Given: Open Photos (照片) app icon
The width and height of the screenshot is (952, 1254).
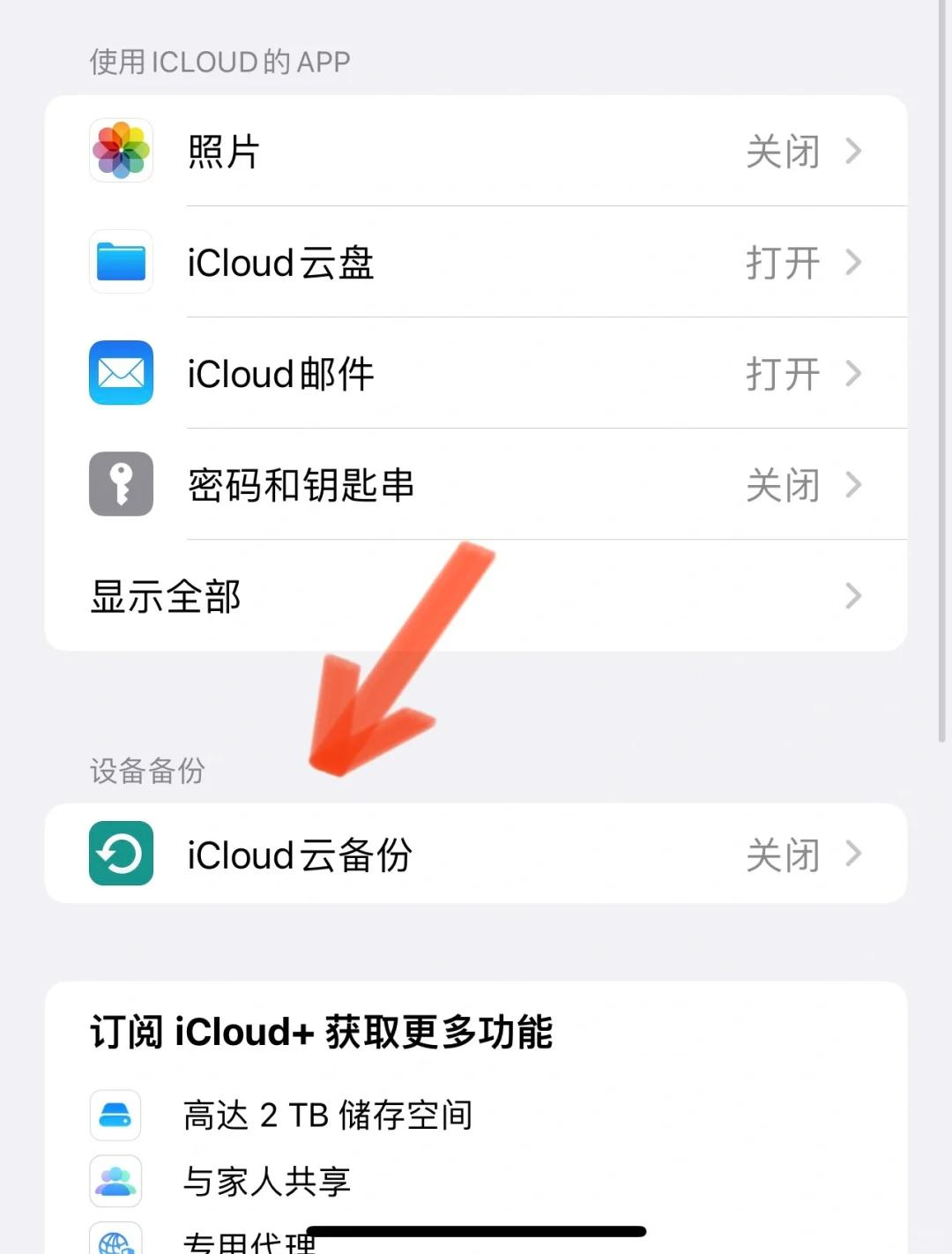Looking at the screenshot, I should click(121, 151).
